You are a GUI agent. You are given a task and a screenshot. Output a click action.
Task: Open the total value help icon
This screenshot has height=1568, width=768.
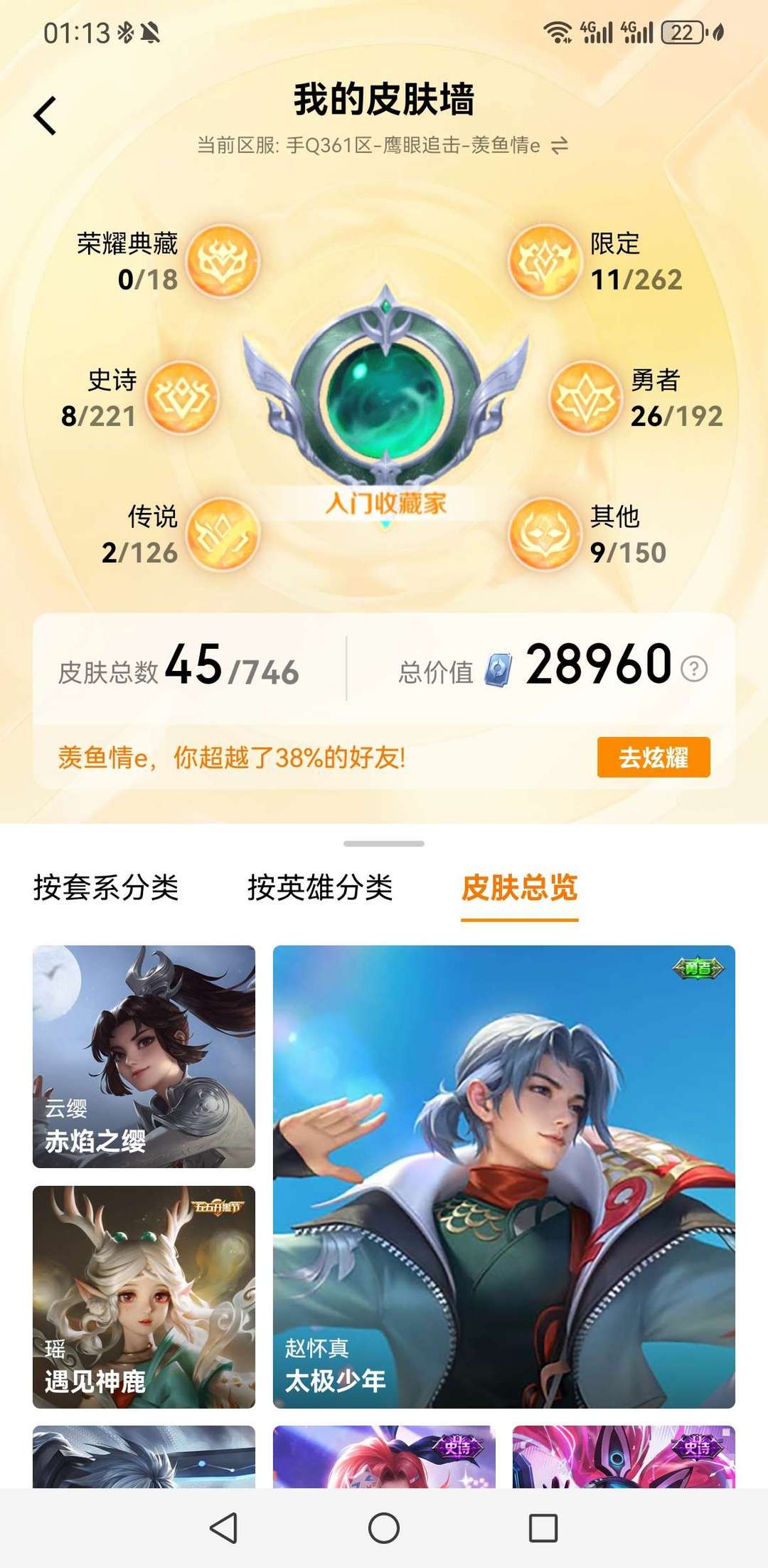coord(694,669)
